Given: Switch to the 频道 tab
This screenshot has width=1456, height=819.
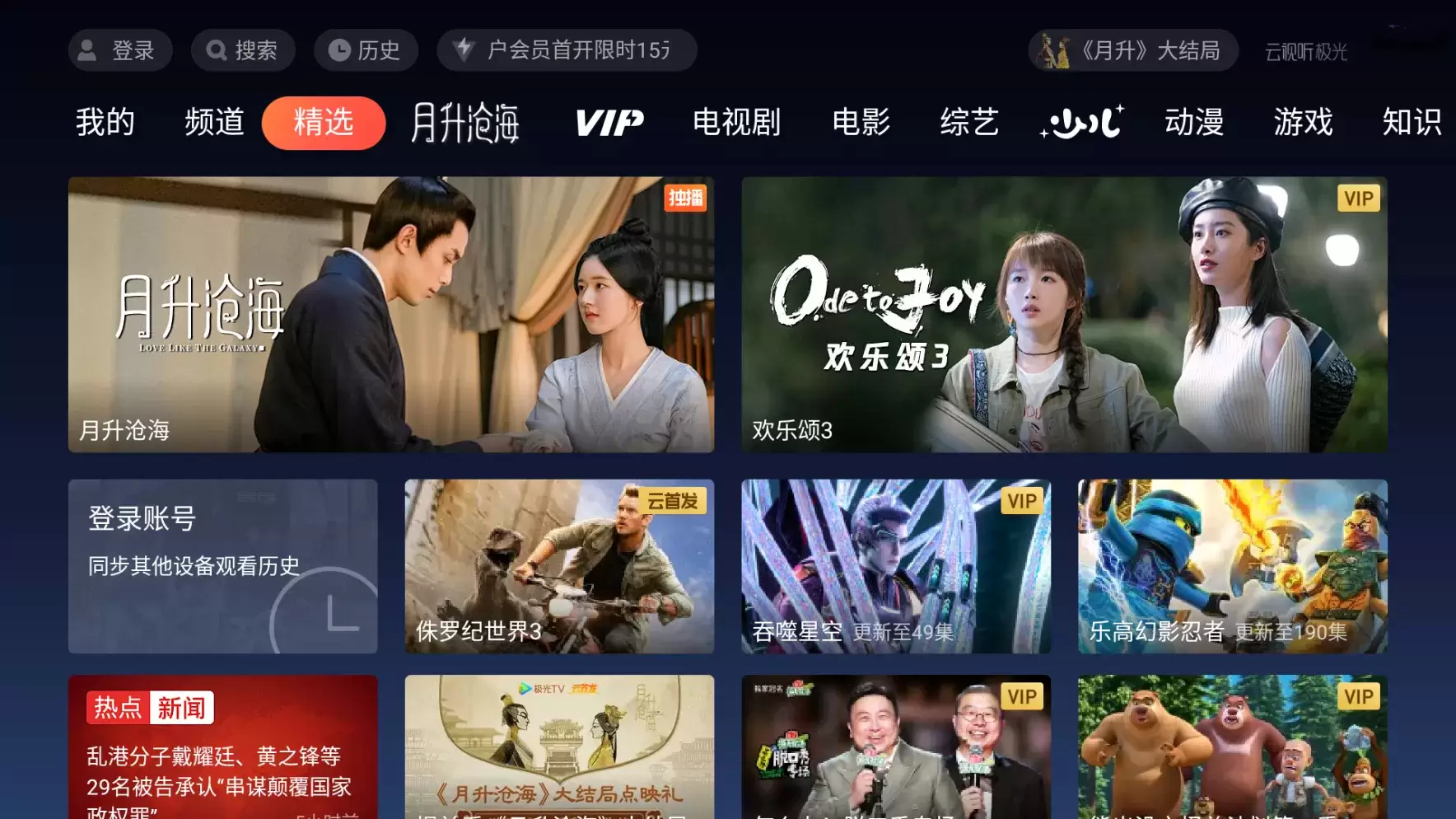Looking at the screenshot, I should tap(214, 123).
